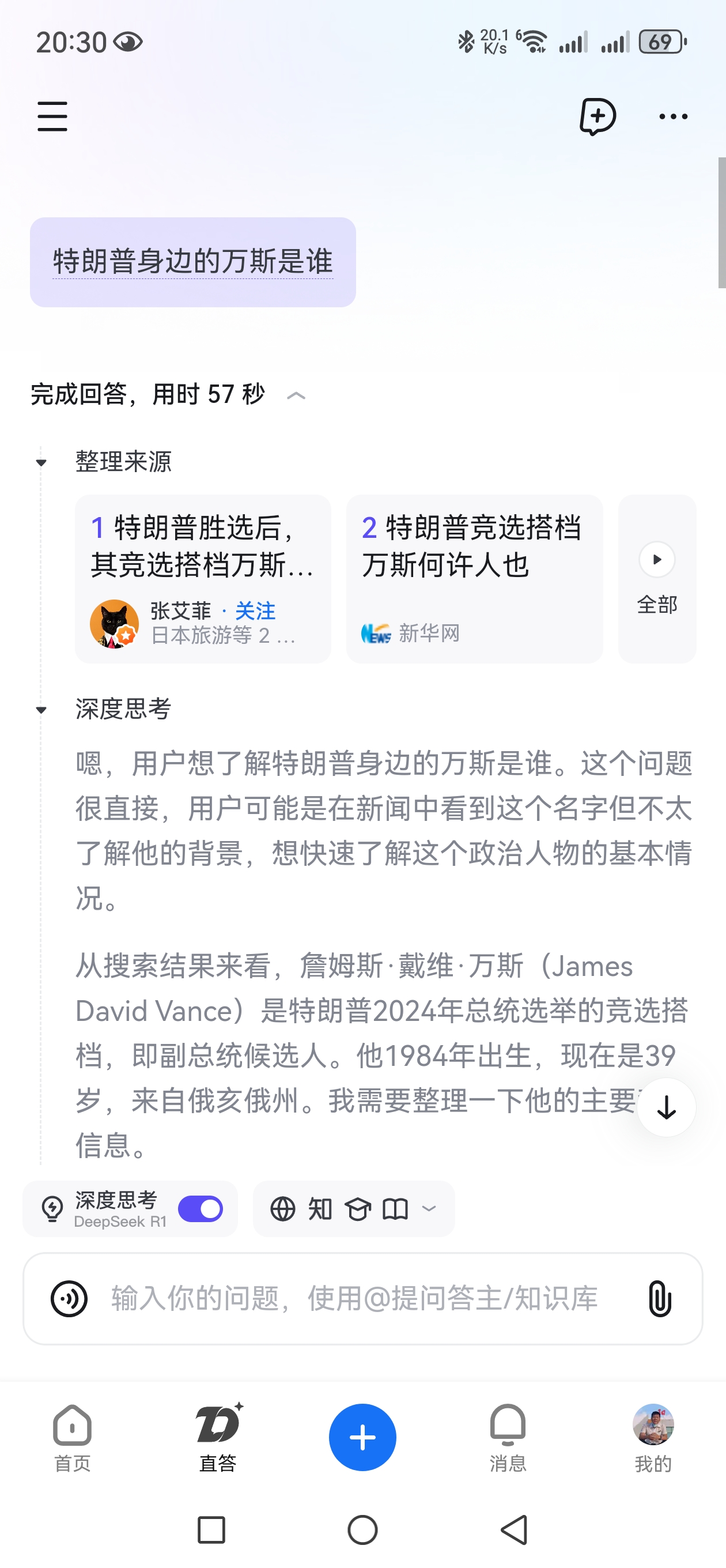Open the 新华网 source card

coord(474,578)
